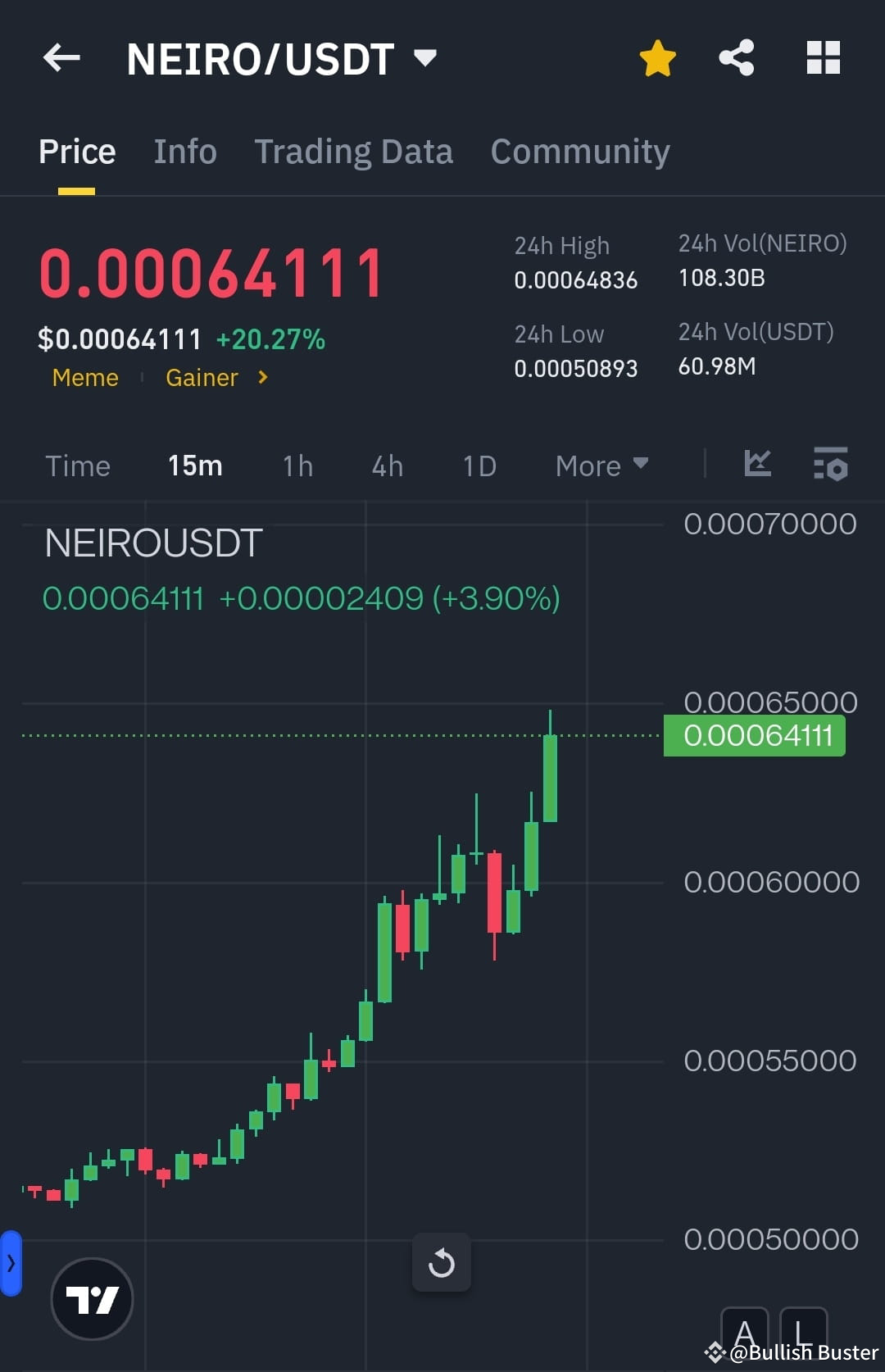Open the share icon for NEIRO/USDT

coord(736,57)
